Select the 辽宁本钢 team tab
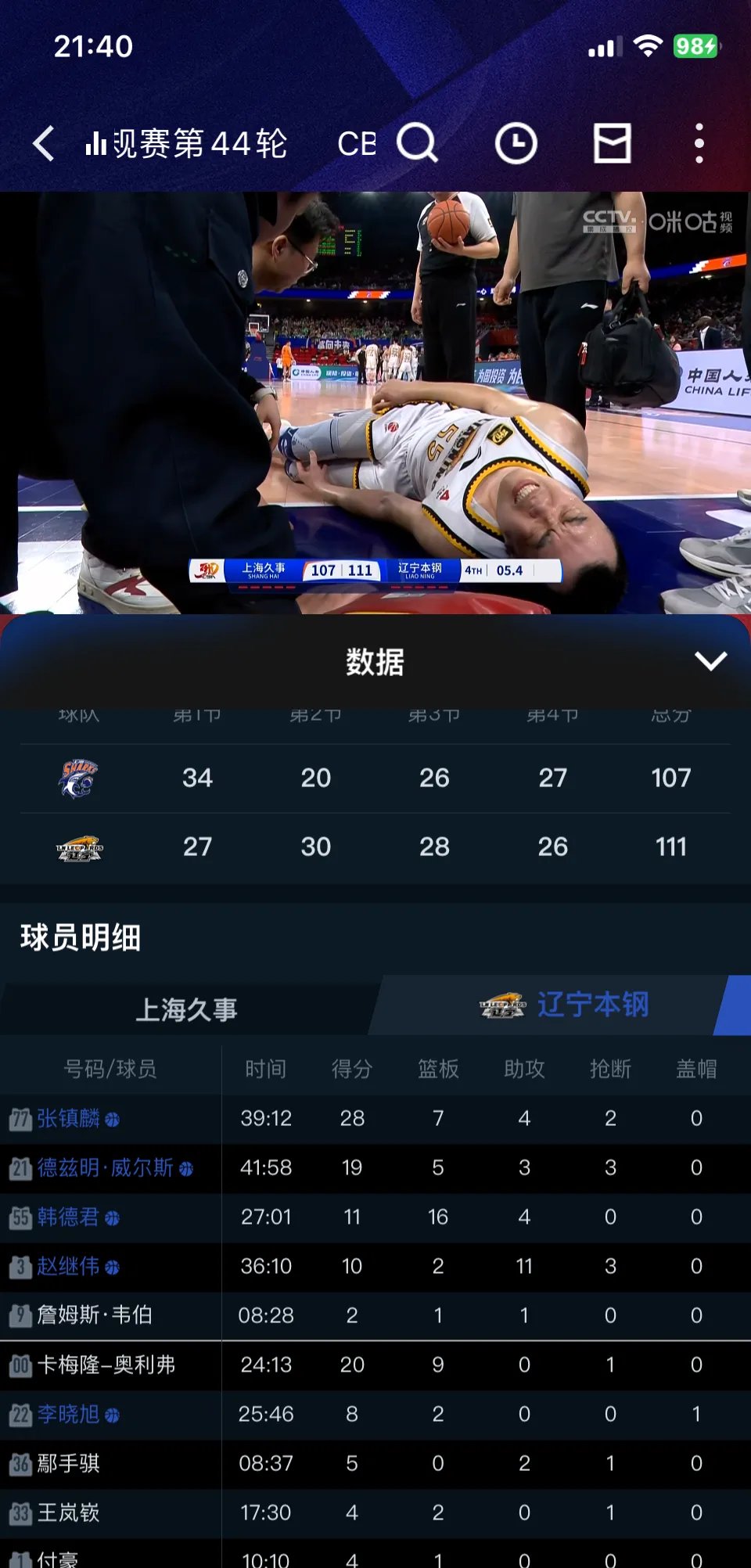The width and height of the screenshot is (751, 1568). click(x=563, y=1005)
